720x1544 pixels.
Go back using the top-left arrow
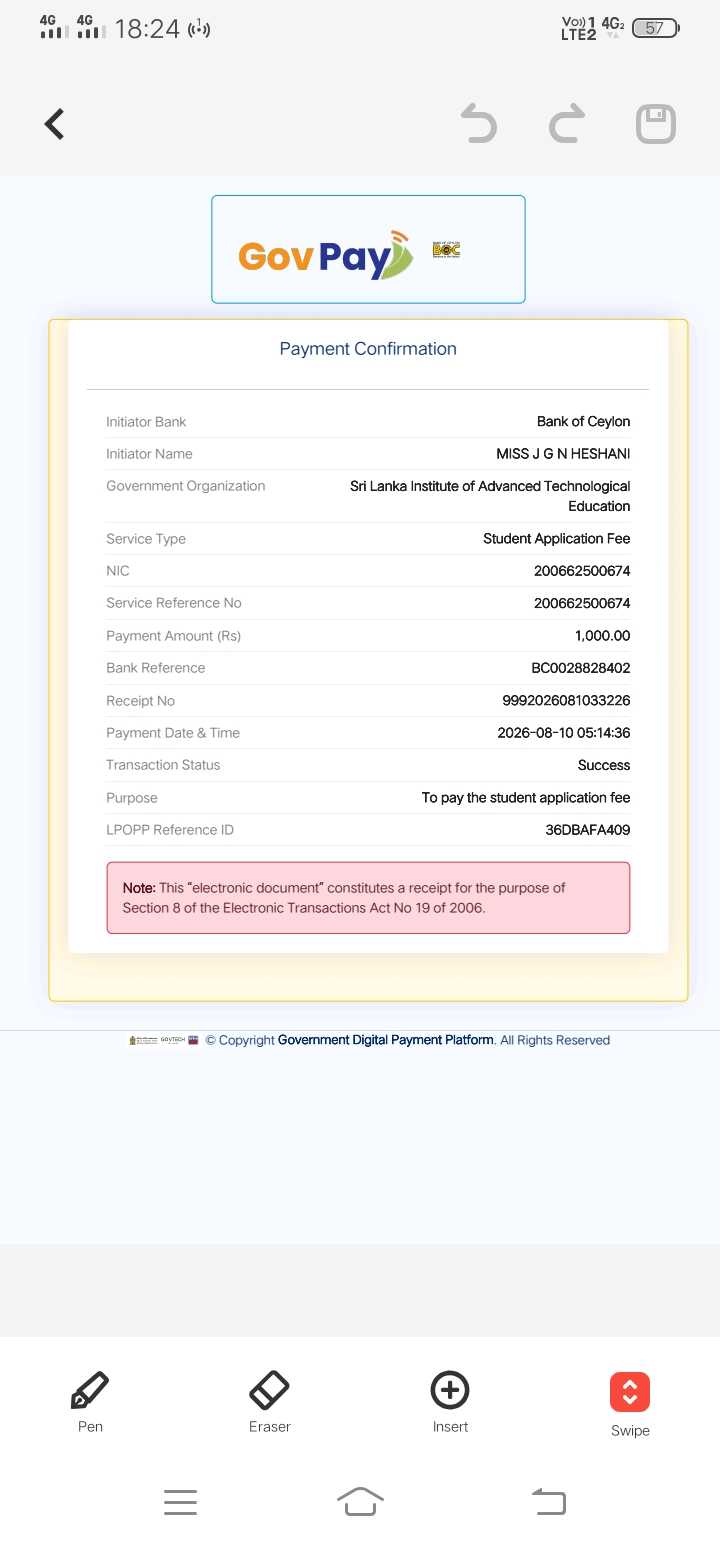55,124
